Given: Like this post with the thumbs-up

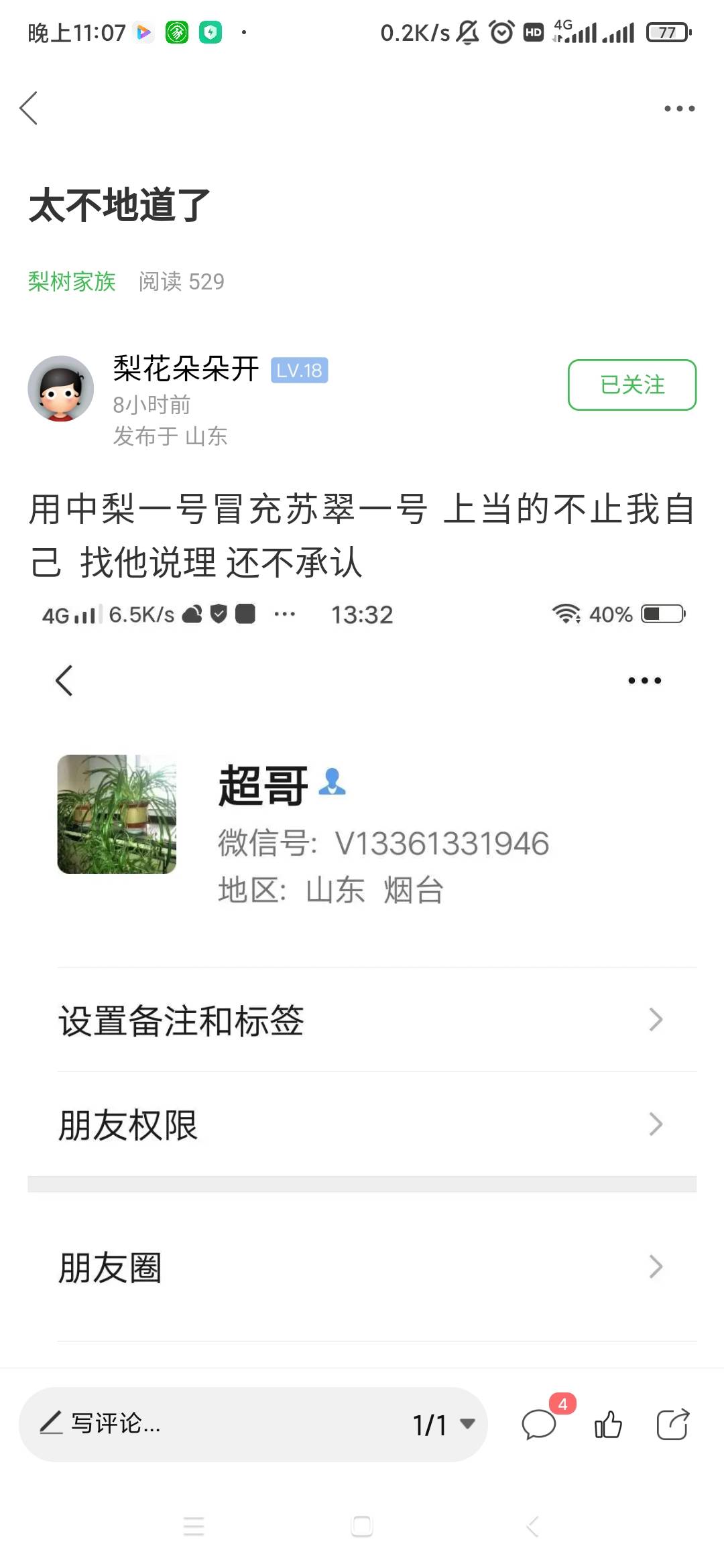Looking at the screenshot, I should pos(608,1425).
